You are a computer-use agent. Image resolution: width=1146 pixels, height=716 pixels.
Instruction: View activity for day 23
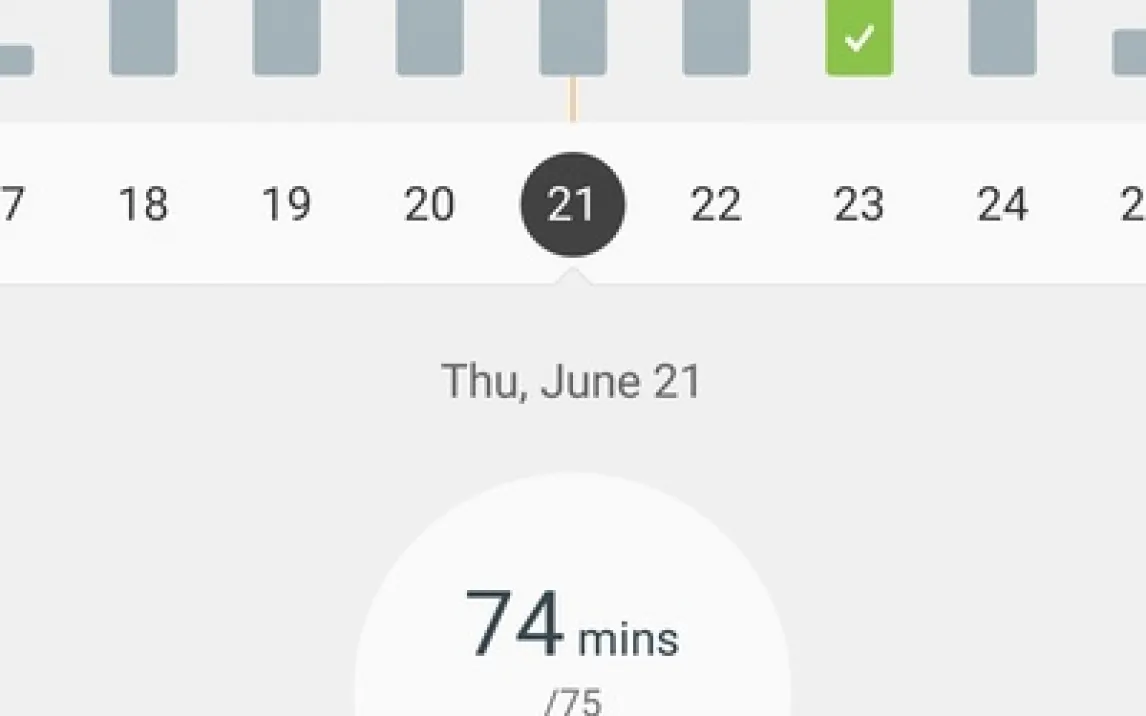(859, 205)
